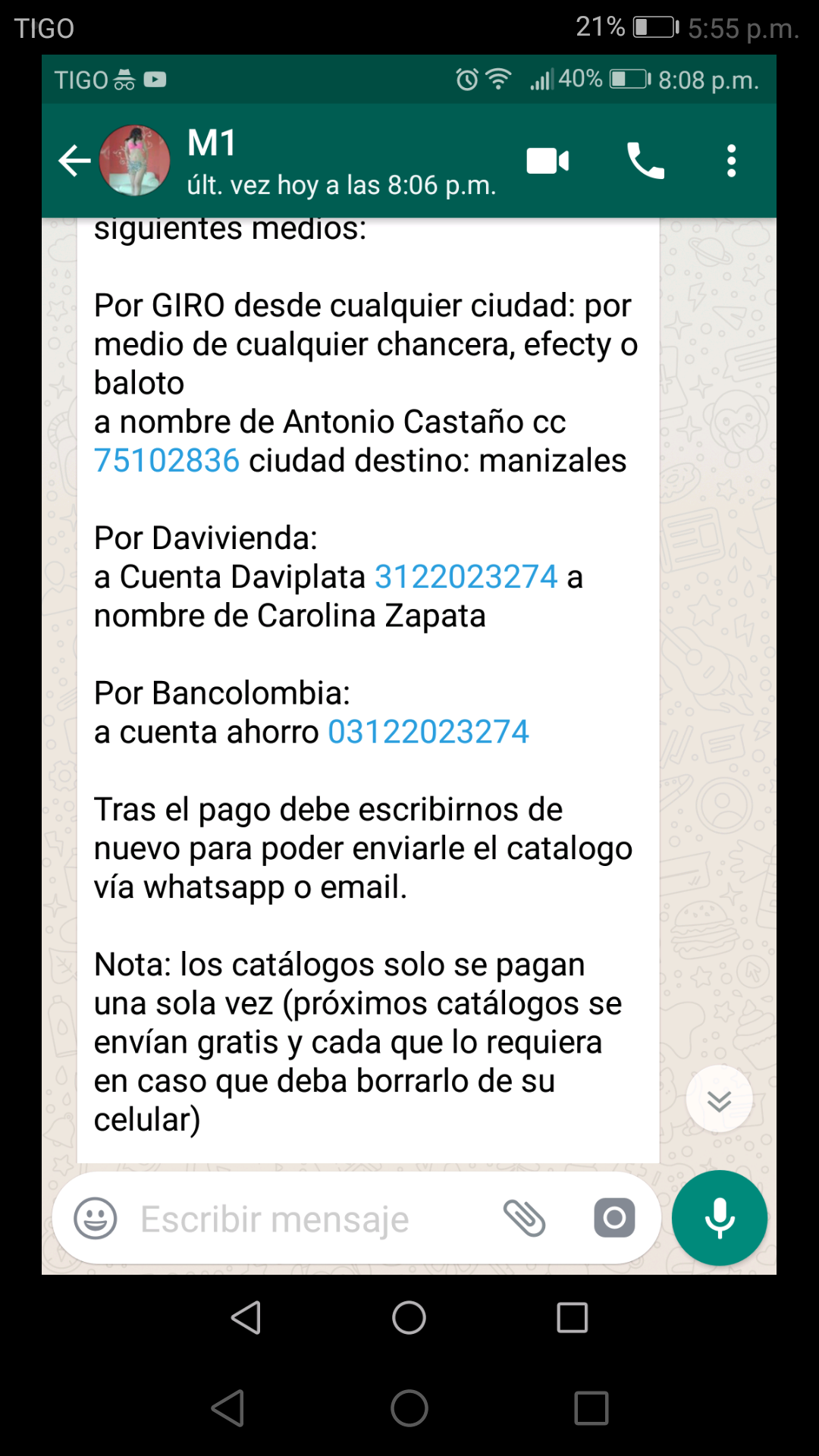
Task: Go back to the chats list
Action: coord(74,161)
